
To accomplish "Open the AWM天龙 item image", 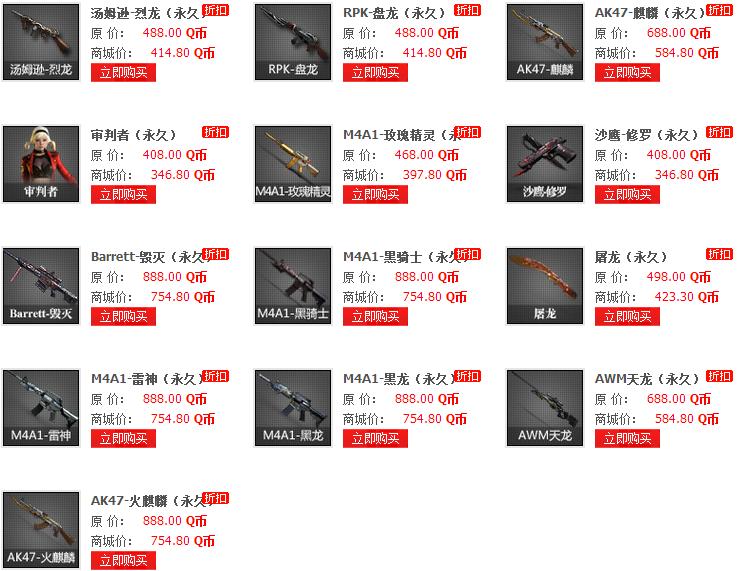I will point(545,408).
